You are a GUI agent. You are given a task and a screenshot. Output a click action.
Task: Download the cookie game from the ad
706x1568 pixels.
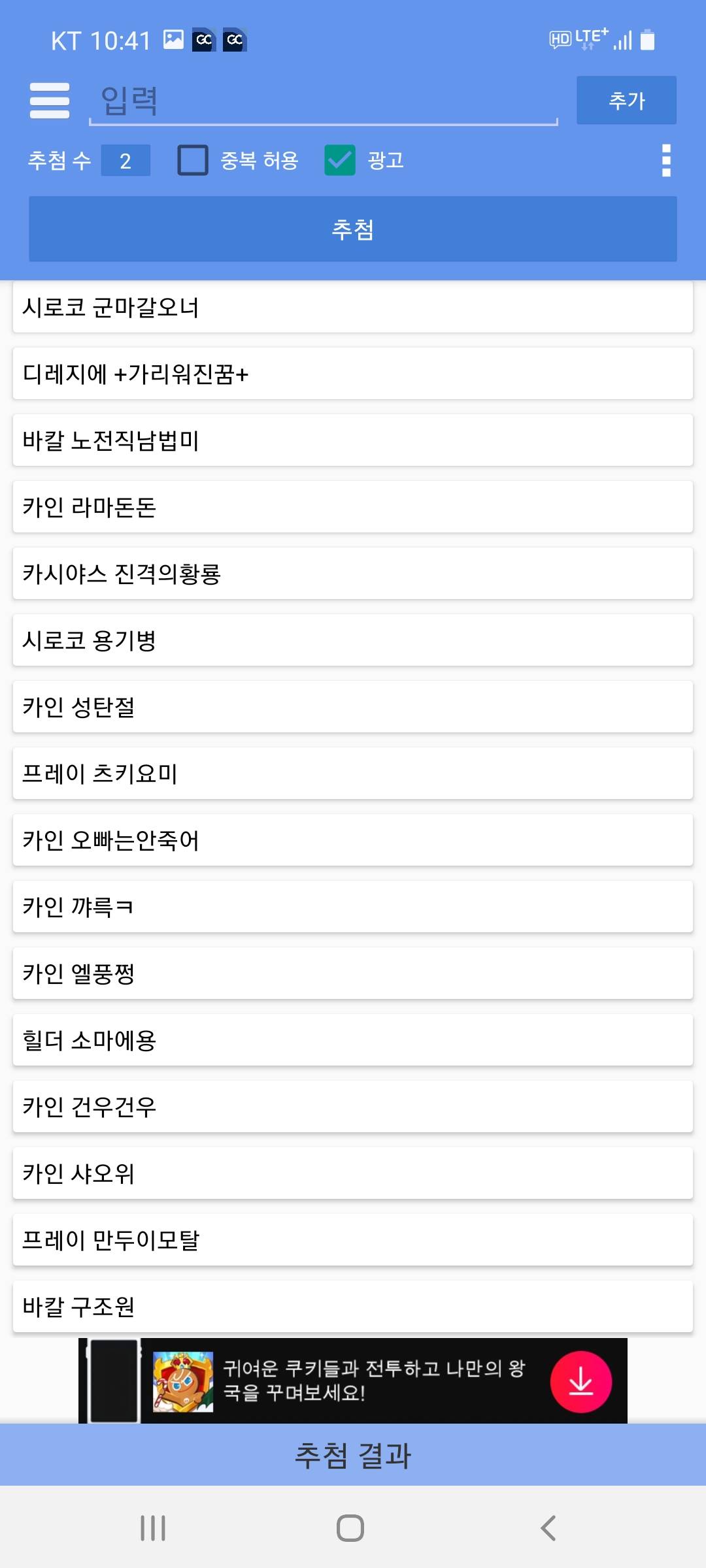click(580, 1382)
